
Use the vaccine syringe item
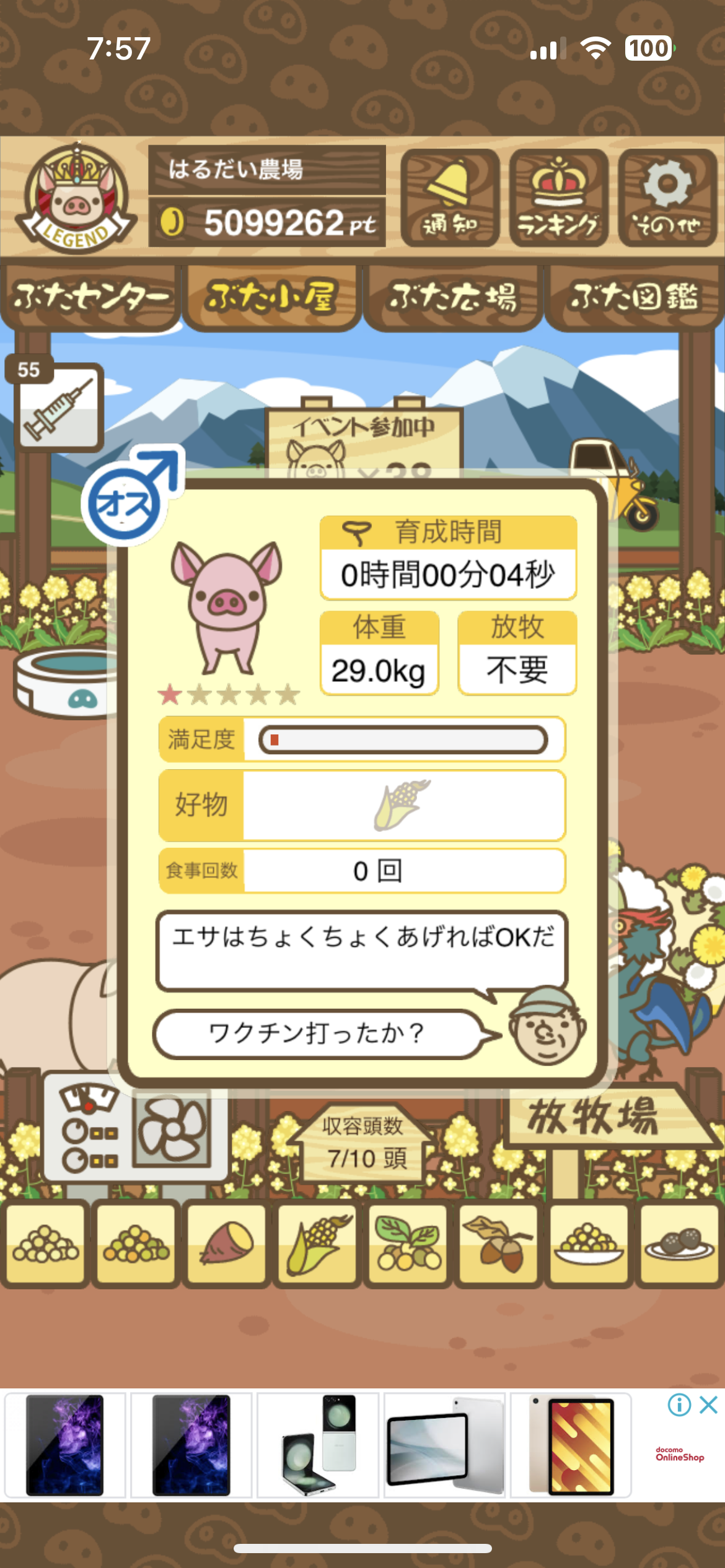tap(58, 406)
